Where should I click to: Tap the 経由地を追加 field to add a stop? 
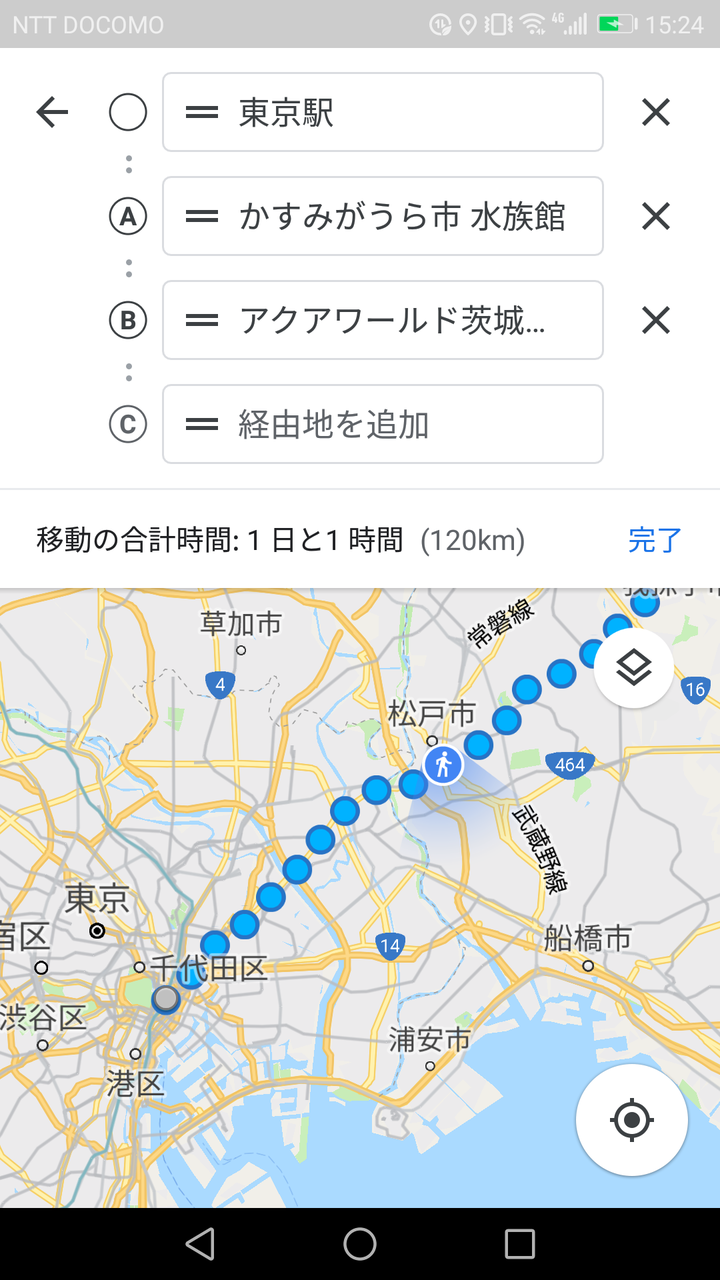[400, 425]
